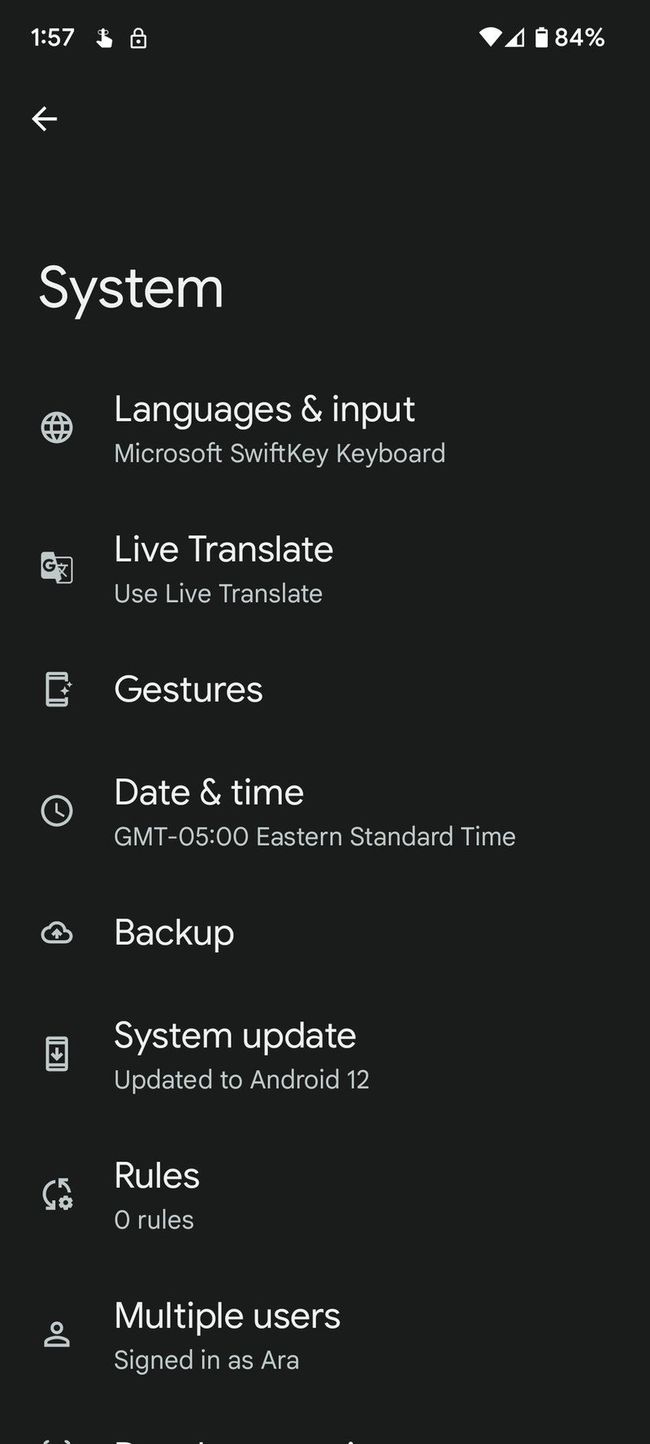Open the Gestures settings
The image size is (650, 1444).
point(189,690)
